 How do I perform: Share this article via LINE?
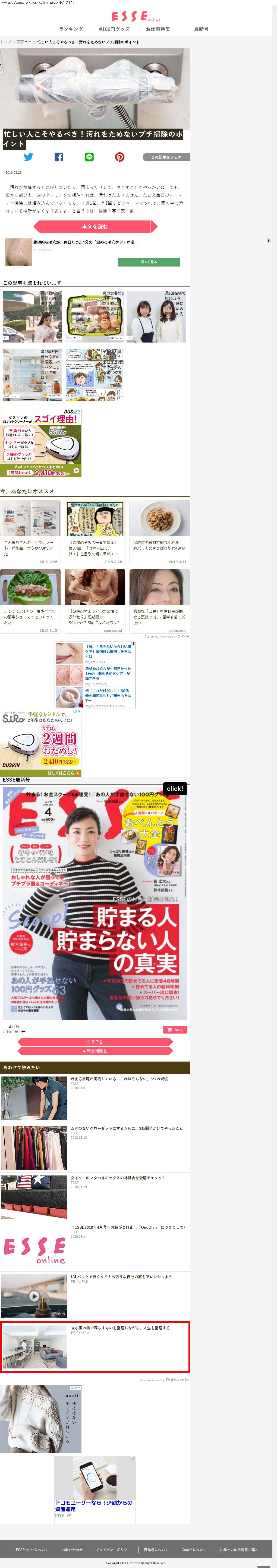pyautogui.click(x=89, y=157)
